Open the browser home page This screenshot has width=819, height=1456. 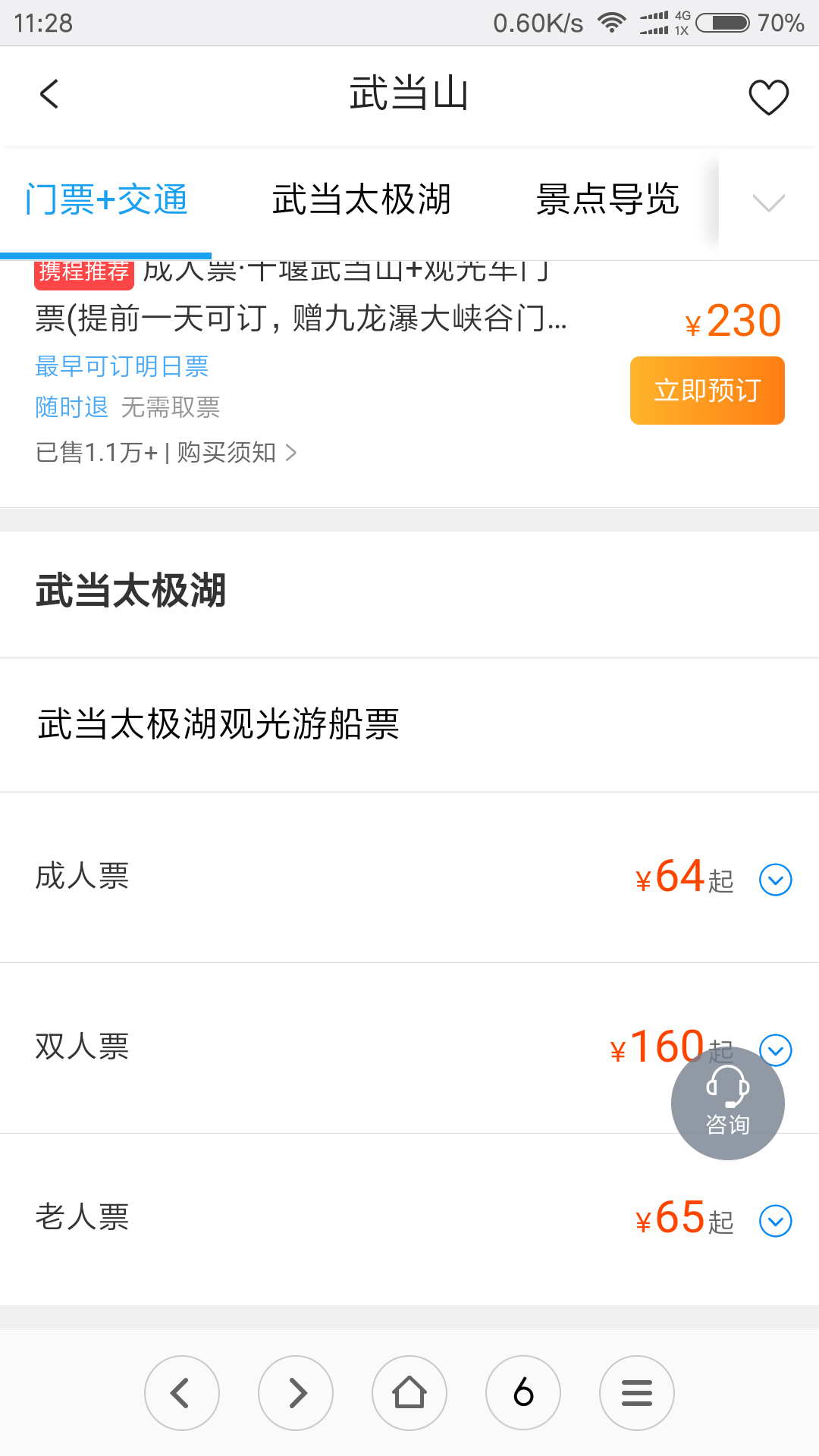[409, 1393]
